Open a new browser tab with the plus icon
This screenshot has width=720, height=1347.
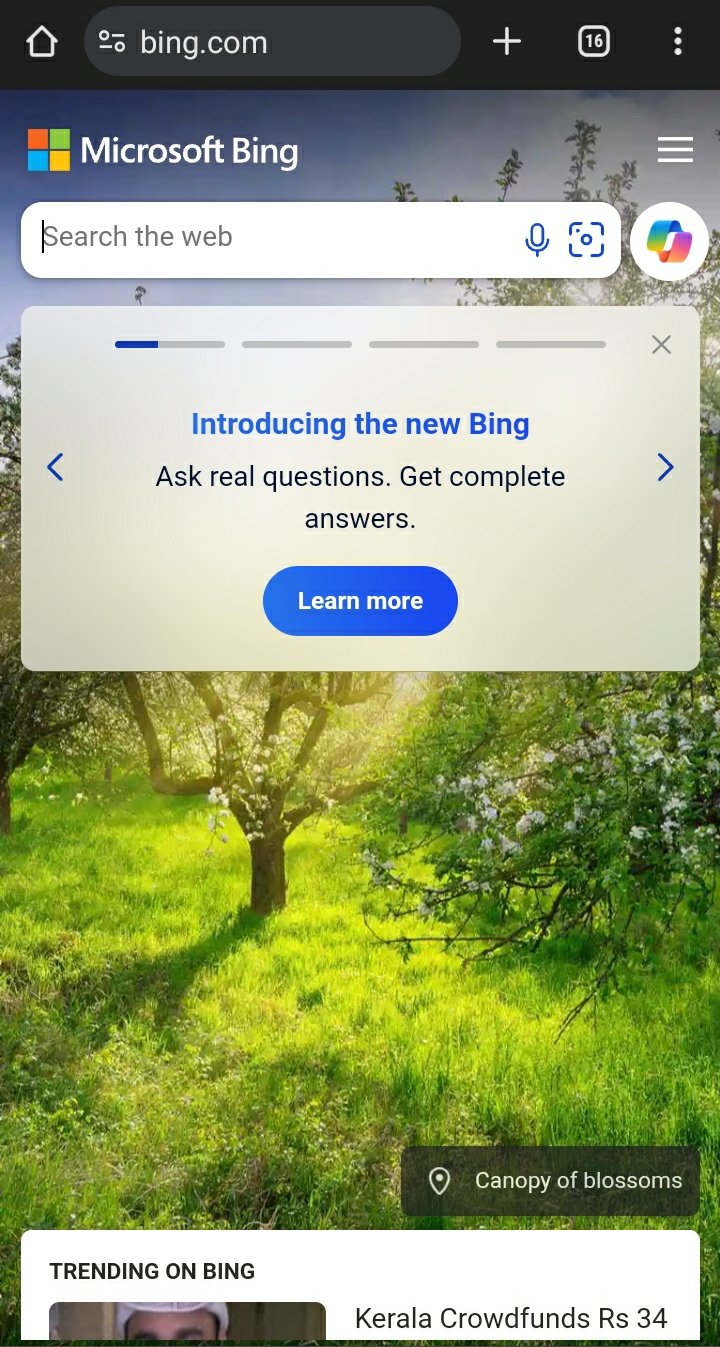(506, 42)
